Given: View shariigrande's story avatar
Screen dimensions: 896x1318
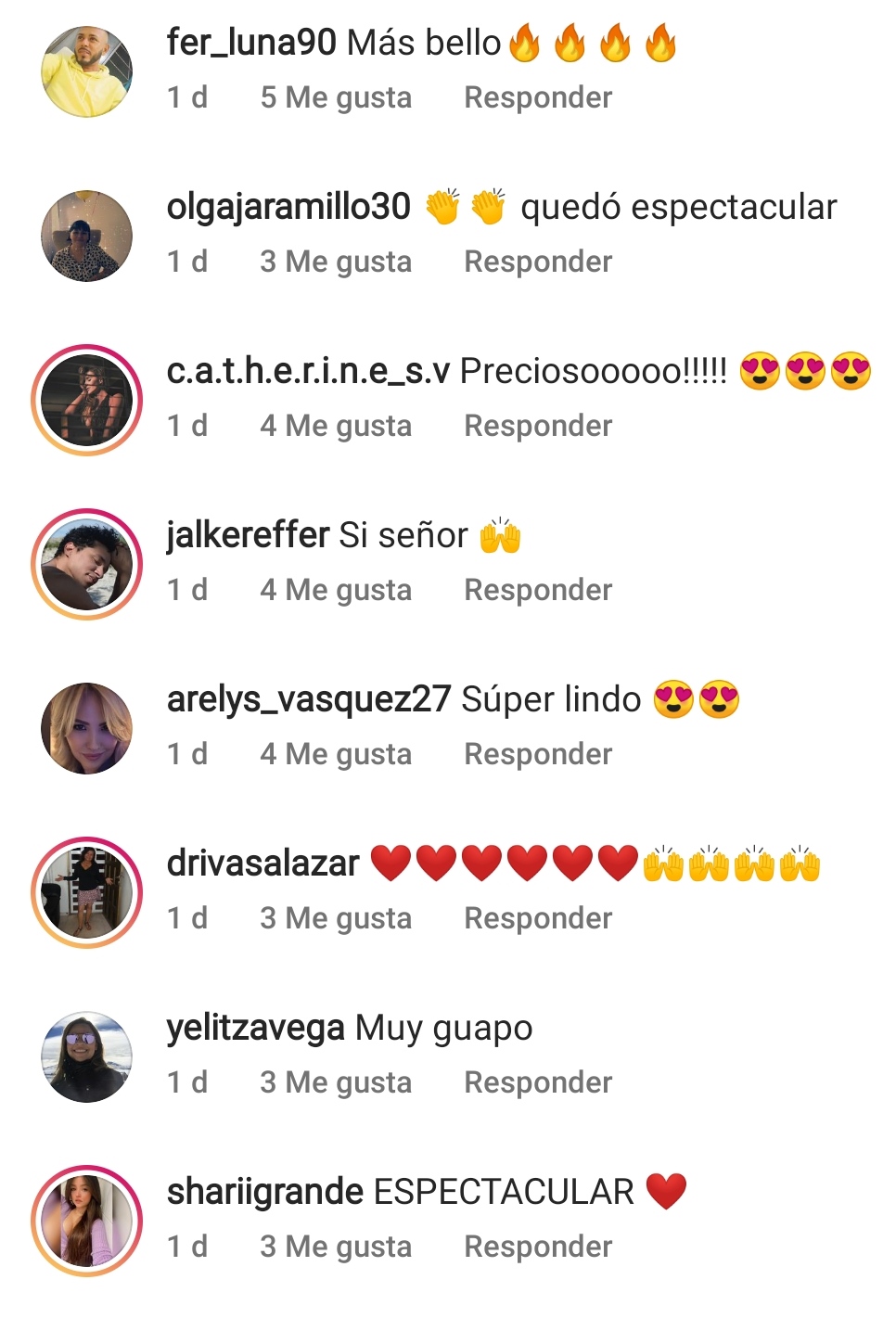Looking at the screenshot, I should pyautogui.click(x=87, y=1222).
